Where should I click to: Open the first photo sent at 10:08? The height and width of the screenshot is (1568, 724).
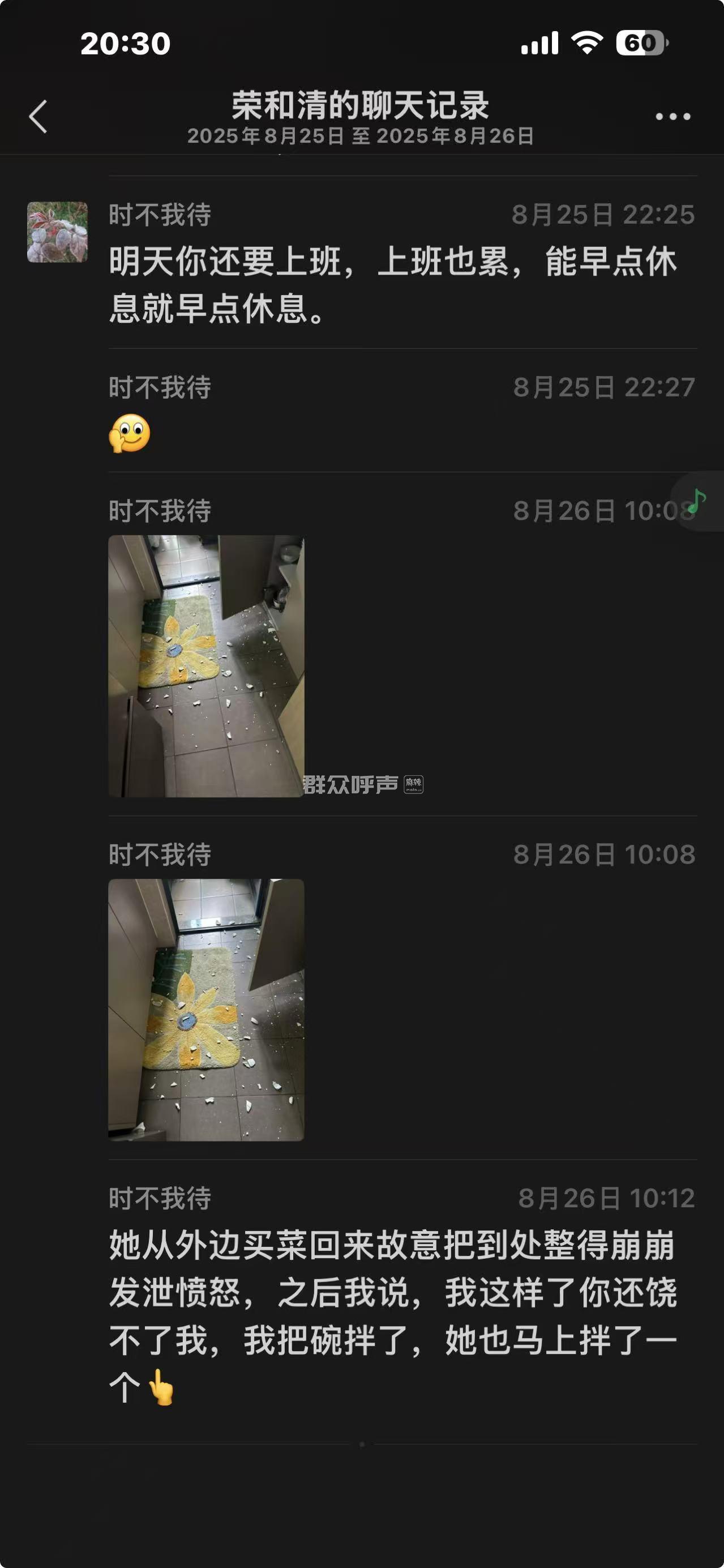tap(206, 666)
